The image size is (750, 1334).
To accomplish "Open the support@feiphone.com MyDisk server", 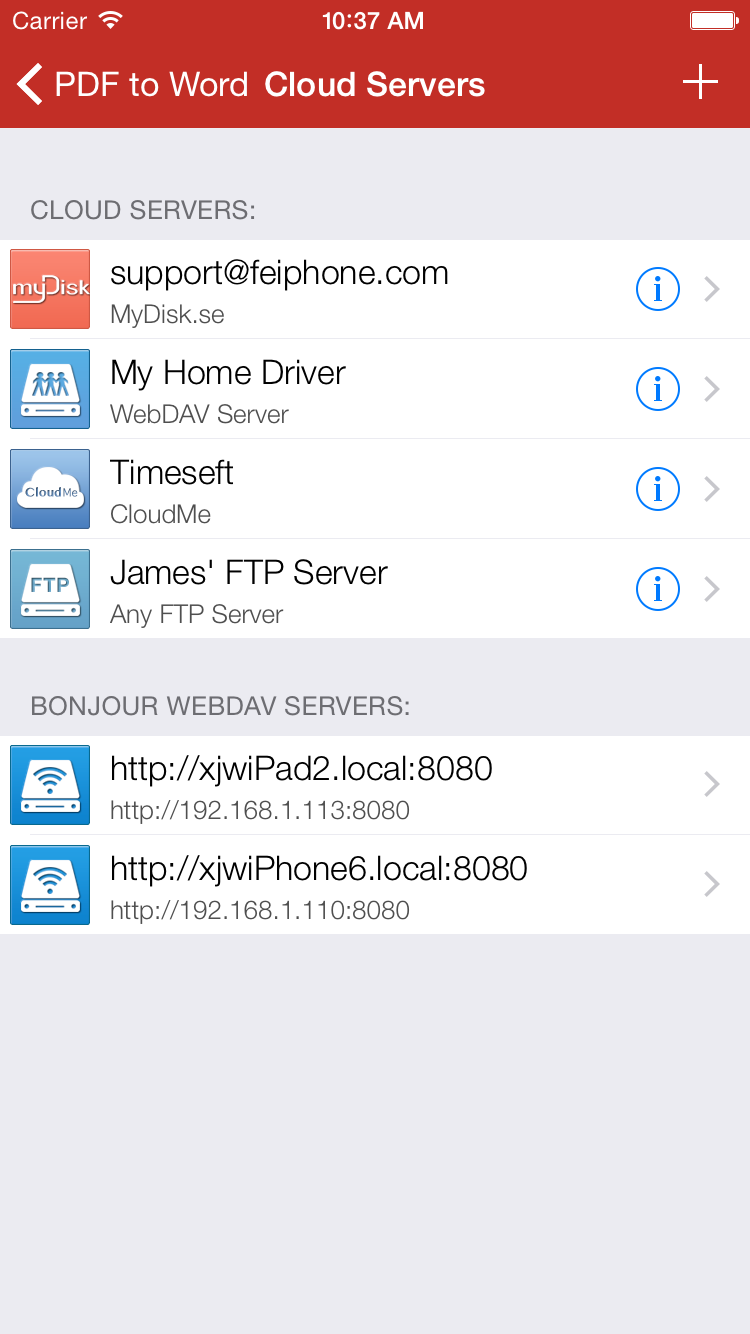I will point(375,289).
